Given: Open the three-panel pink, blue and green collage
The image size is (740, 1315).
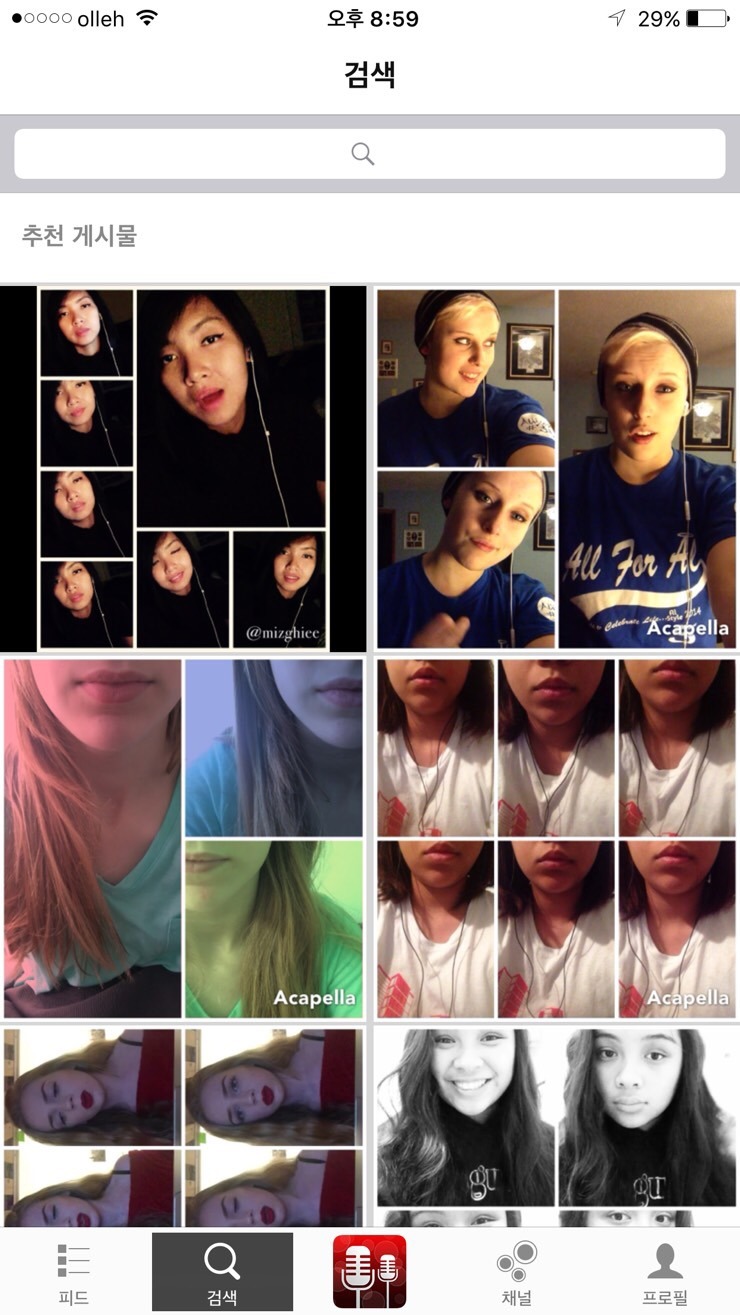Looking at the screenshot, I should (x=183, y=838).
